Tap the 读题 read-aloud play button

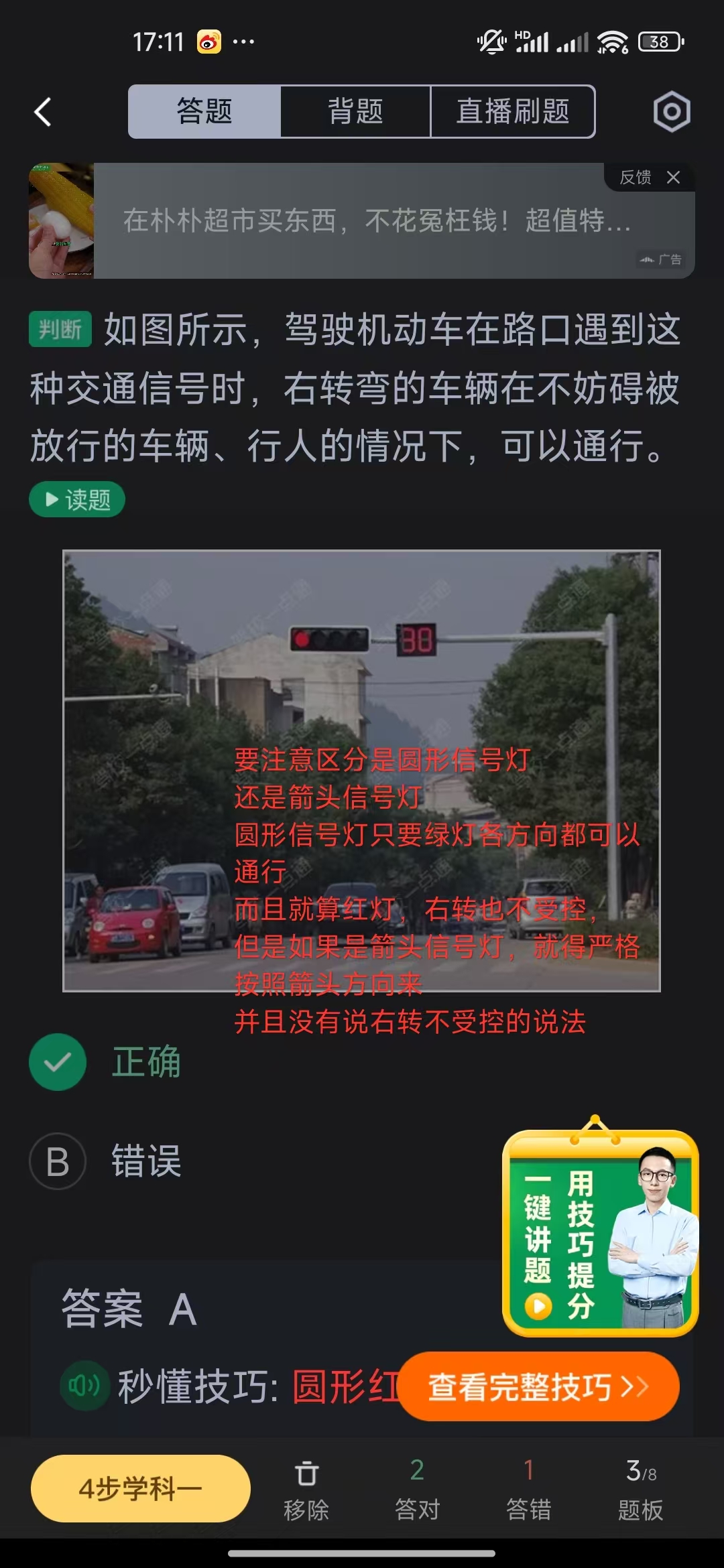(x=76, y=499)
